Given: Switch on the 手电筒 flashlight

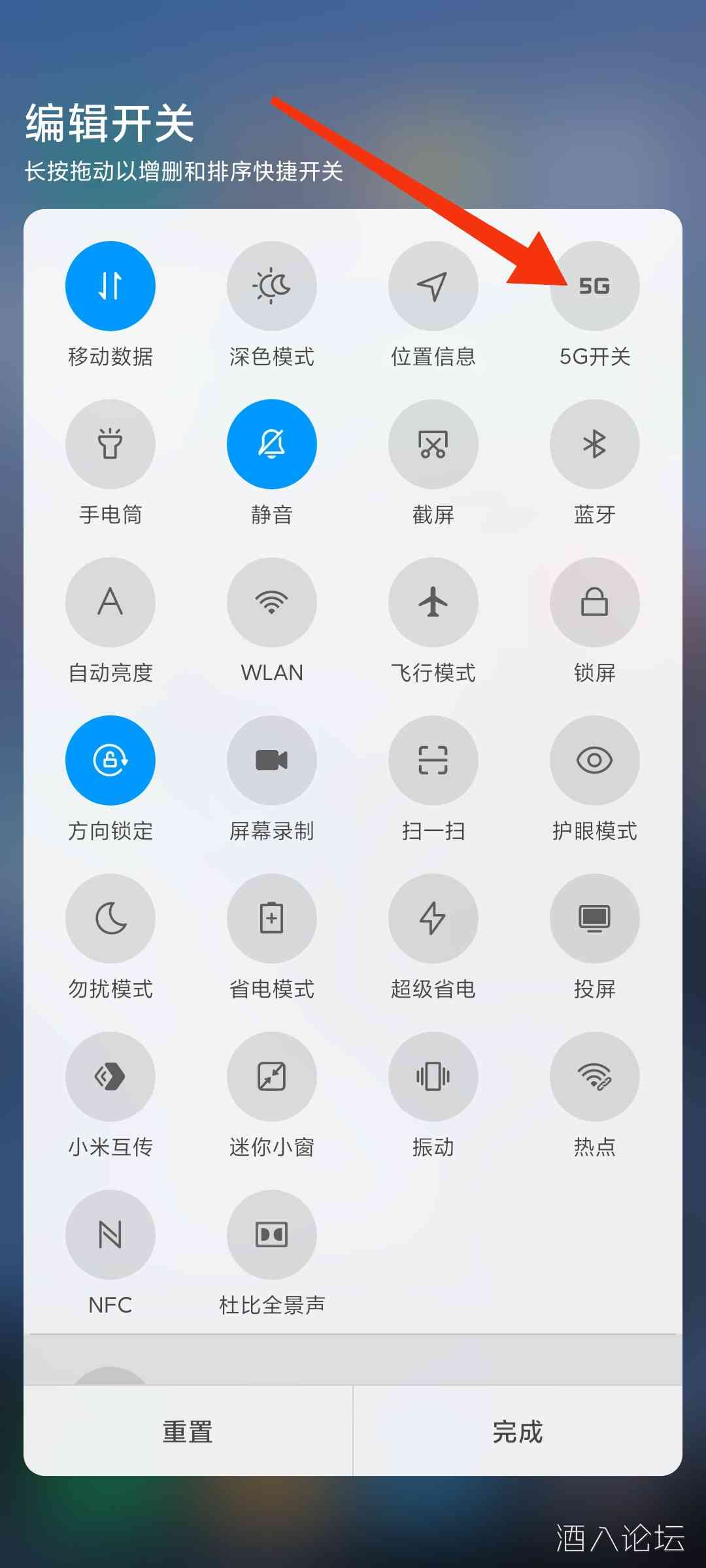Looking at the screenshot, I should [110, 444].
